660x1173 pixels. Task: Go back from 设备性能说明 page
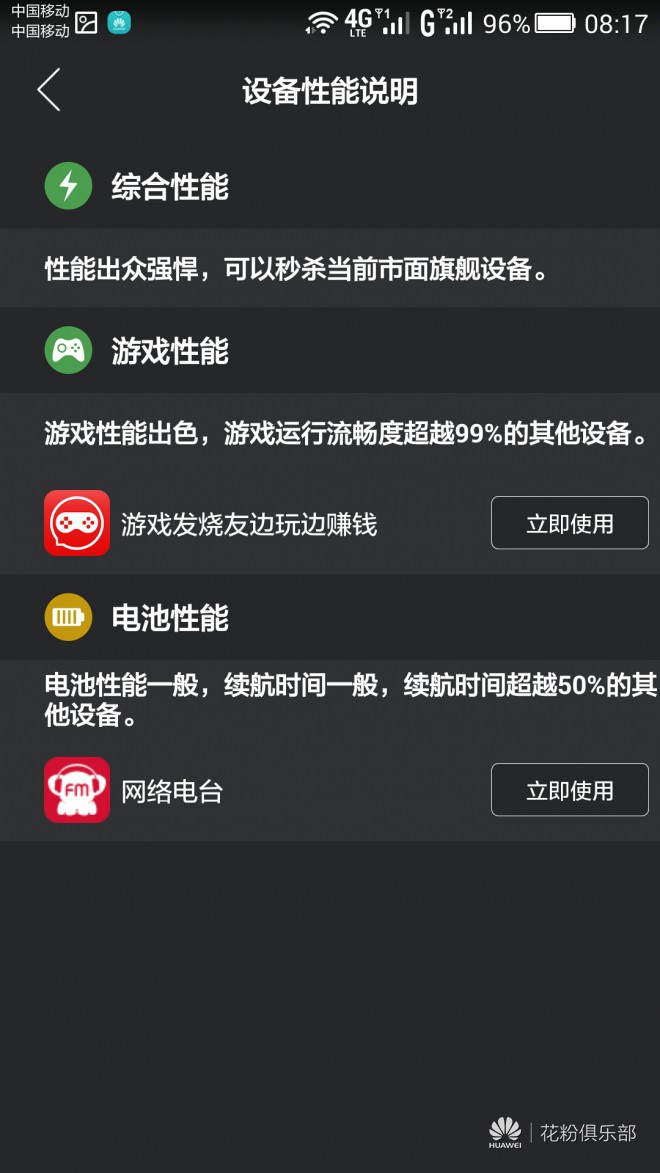pyautogui.click(x=49, y=90)
